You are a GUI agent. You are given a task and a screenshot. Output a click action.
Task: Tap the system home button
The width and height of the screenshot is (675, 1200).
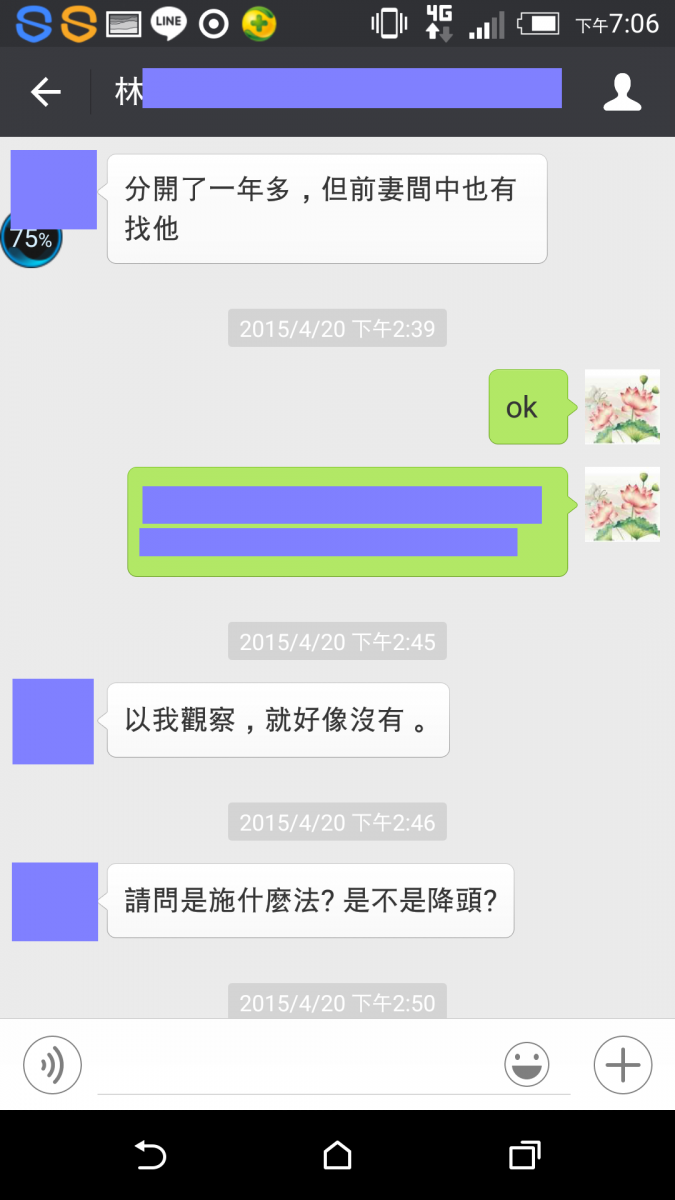[x=337, y=1156]
